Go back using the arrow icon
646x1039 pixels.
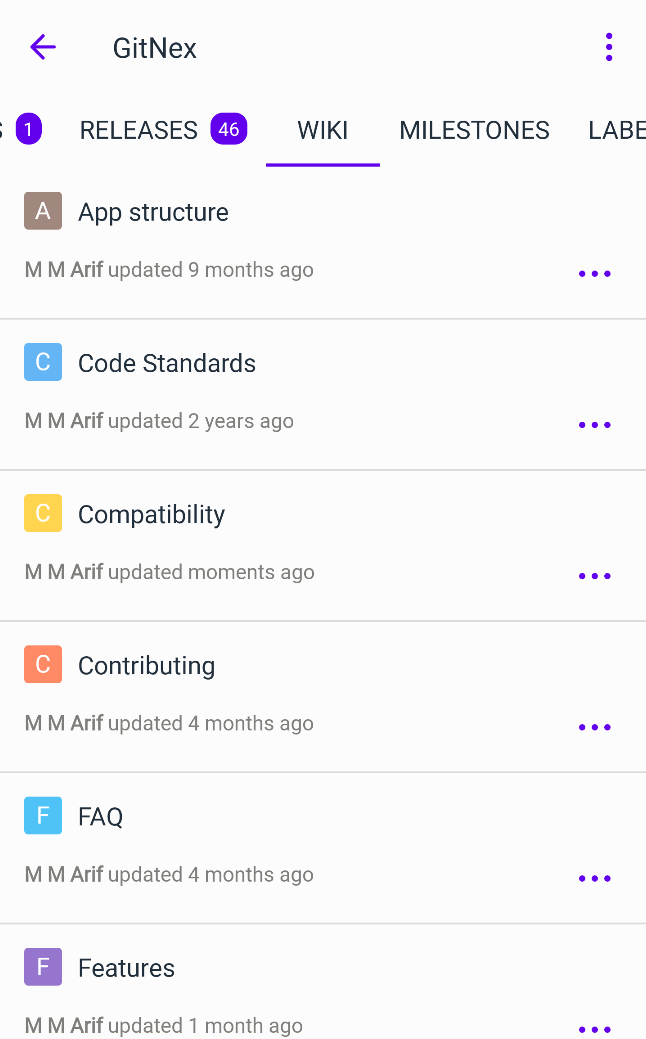pyautogui.click(x=43, y=48)
